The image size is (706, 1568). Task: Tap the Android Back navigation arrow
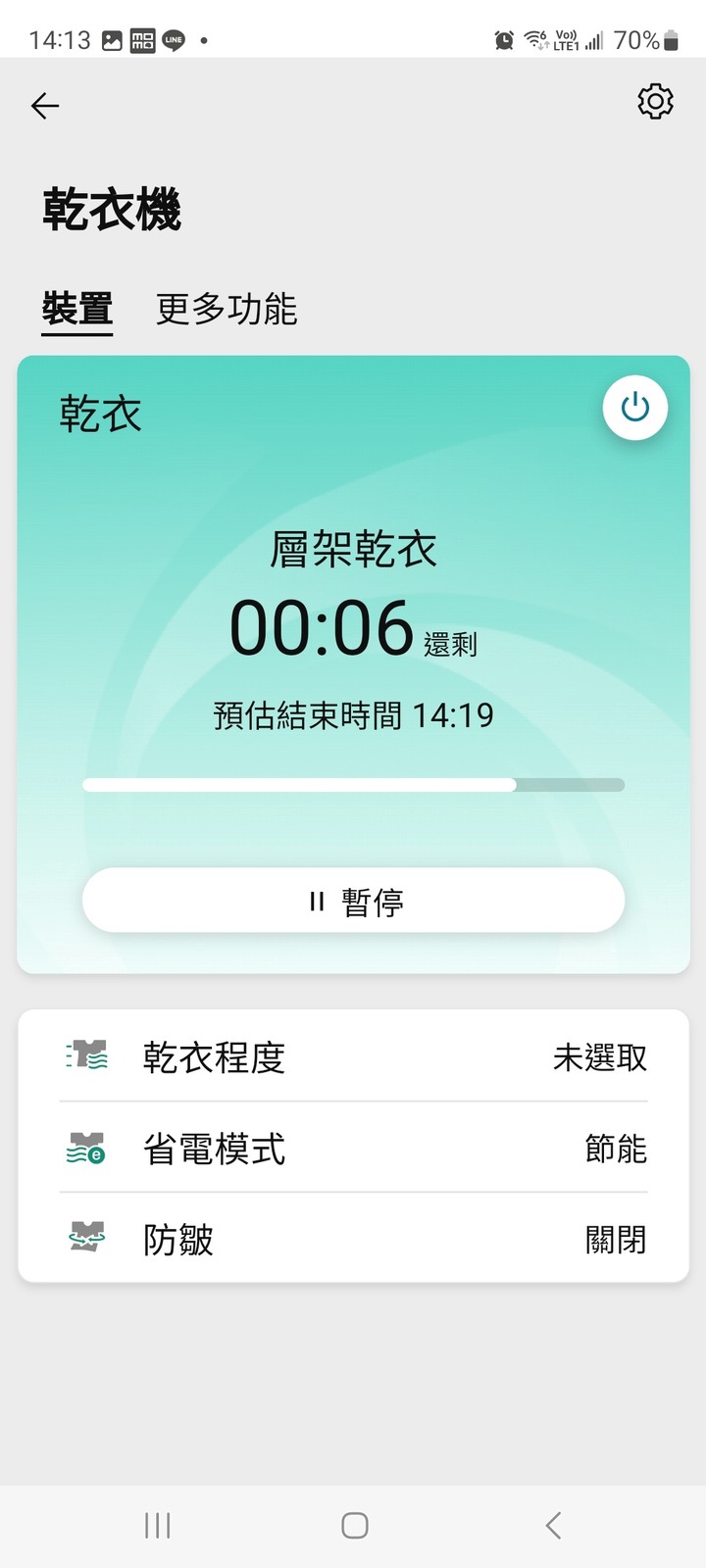click(551, 1525)
